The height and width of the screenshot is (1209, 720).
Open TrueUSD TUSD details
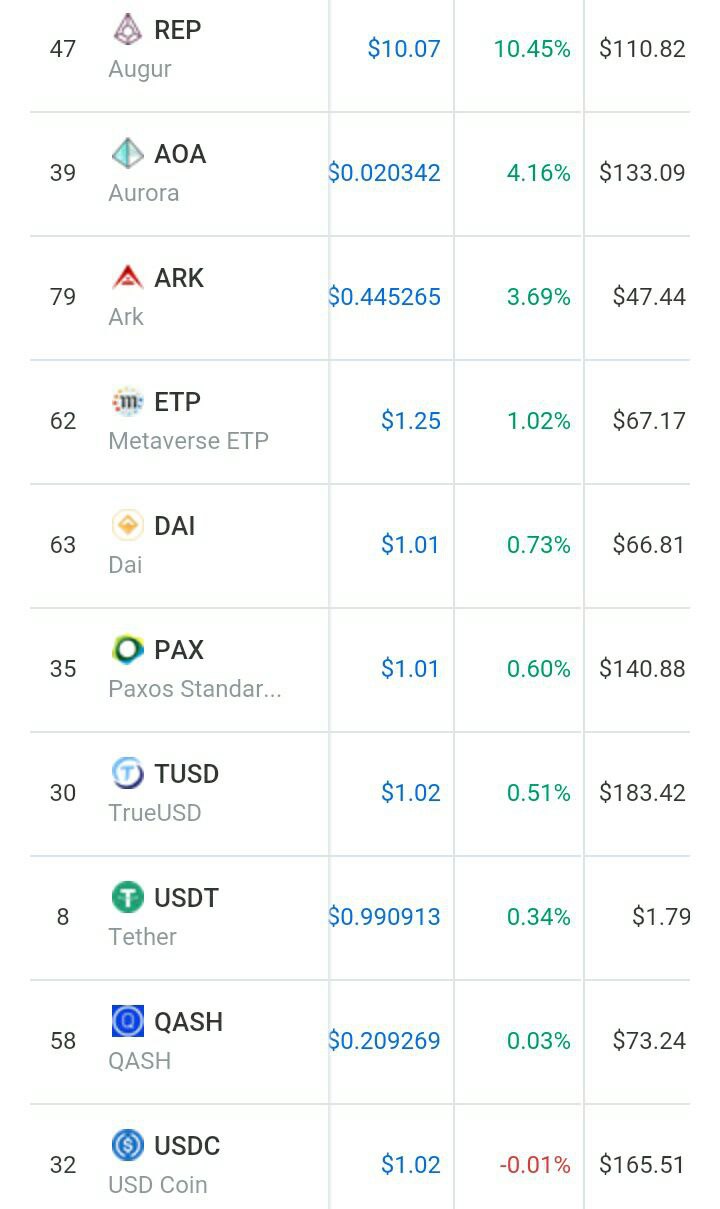(x=360, y=794)
